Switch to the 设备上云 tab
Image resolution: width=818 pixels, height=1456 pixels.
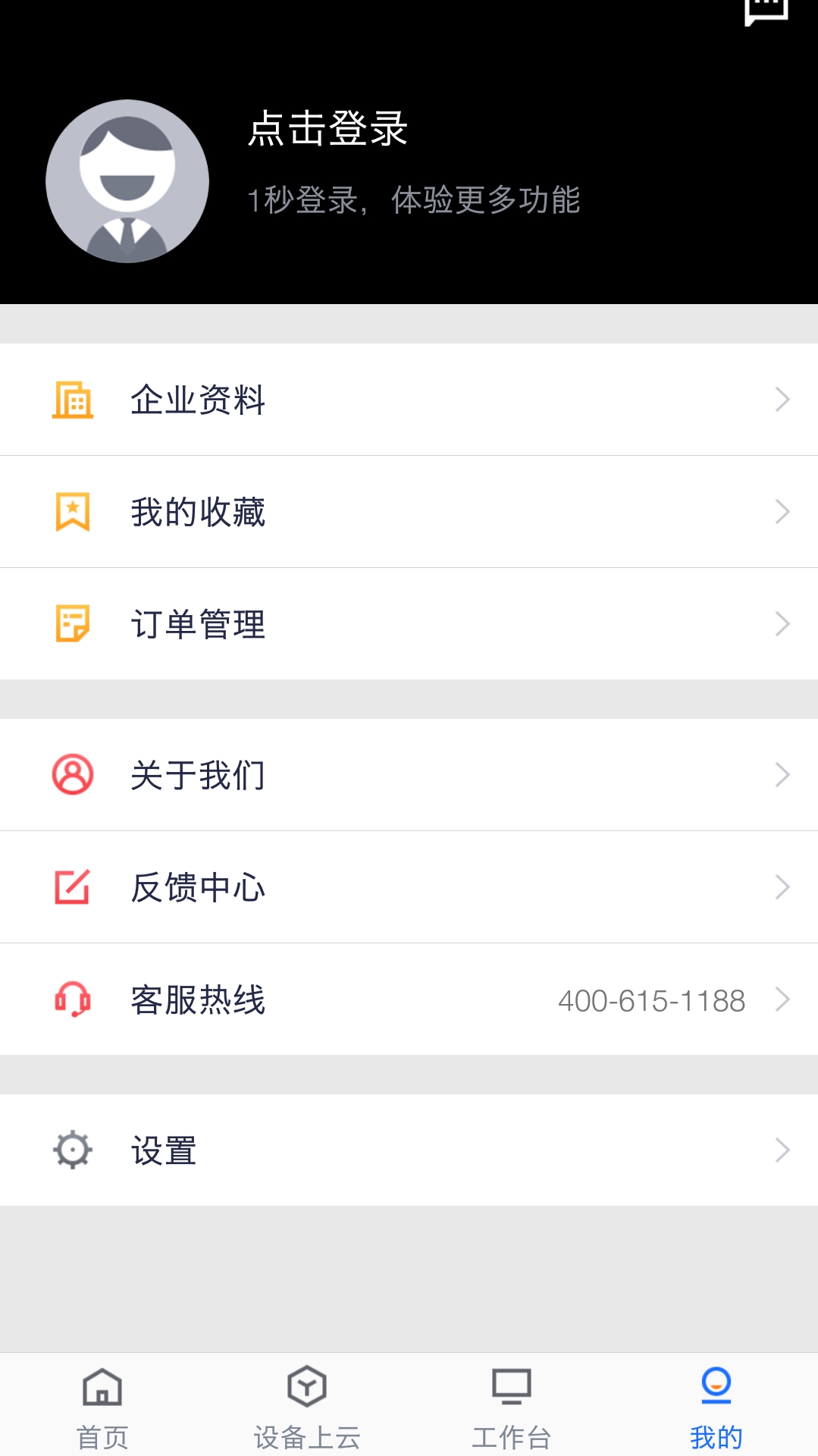[x=307, y=1405]
